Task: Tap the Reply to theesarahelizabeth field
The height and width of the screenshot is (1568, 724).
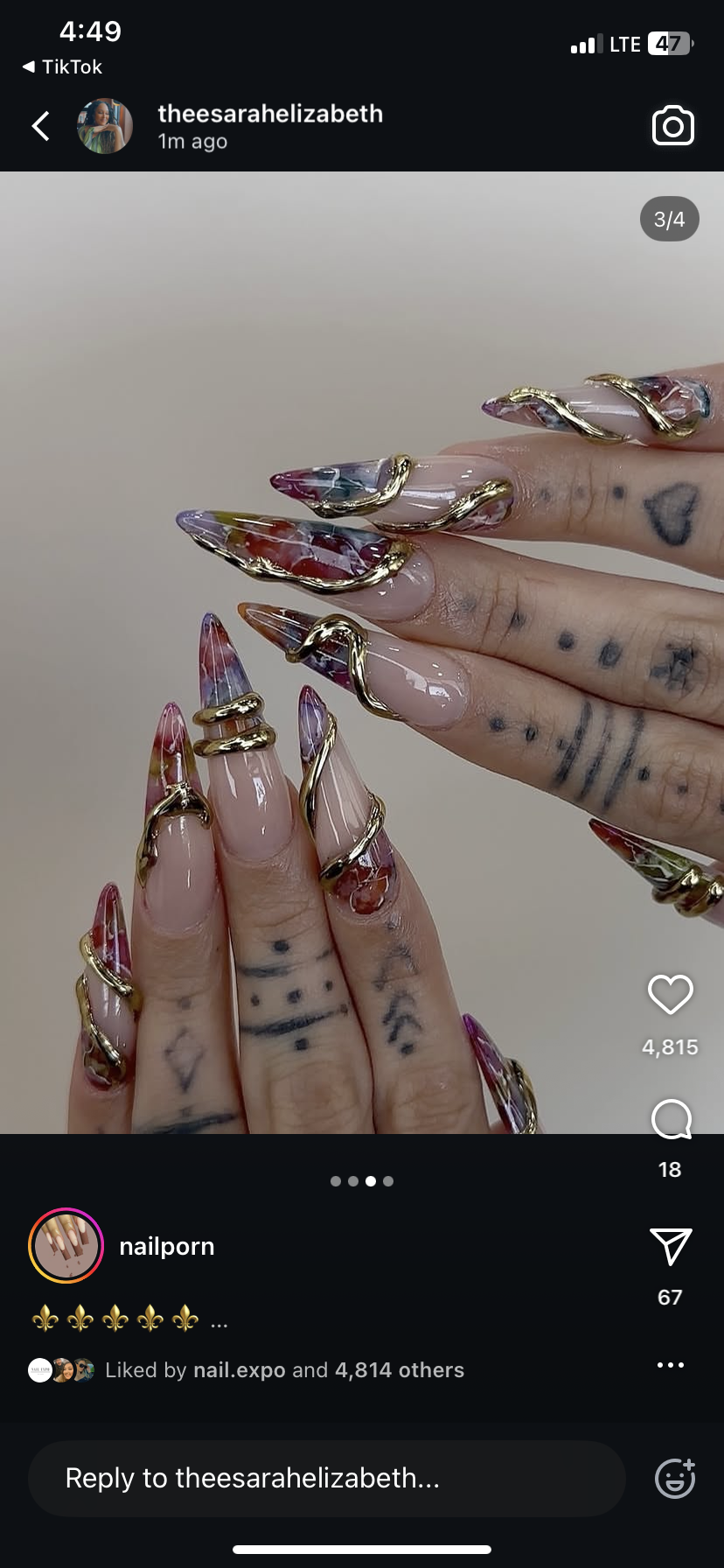Action: click(x=327, y=1479)
